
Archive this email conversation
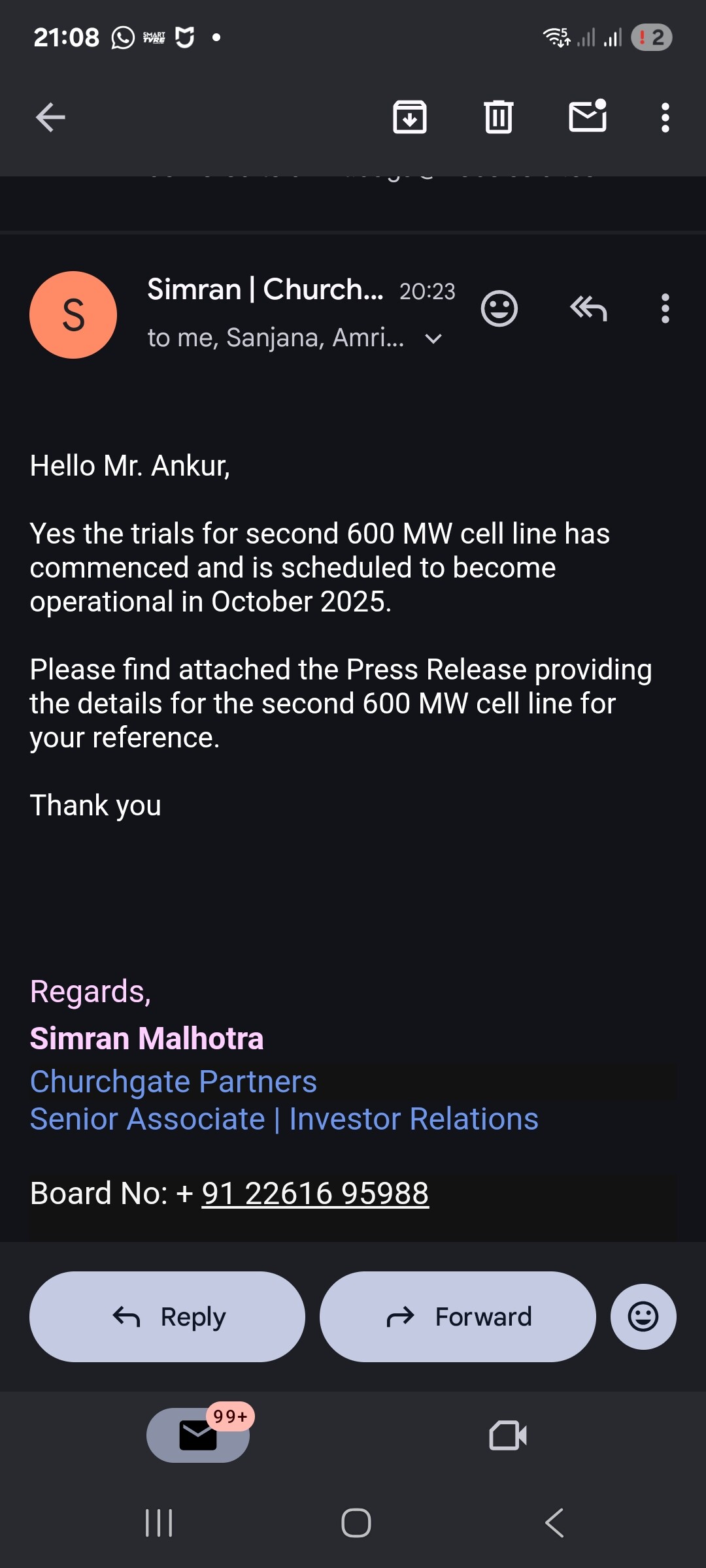pyautogui.click(x=410, y=118)
